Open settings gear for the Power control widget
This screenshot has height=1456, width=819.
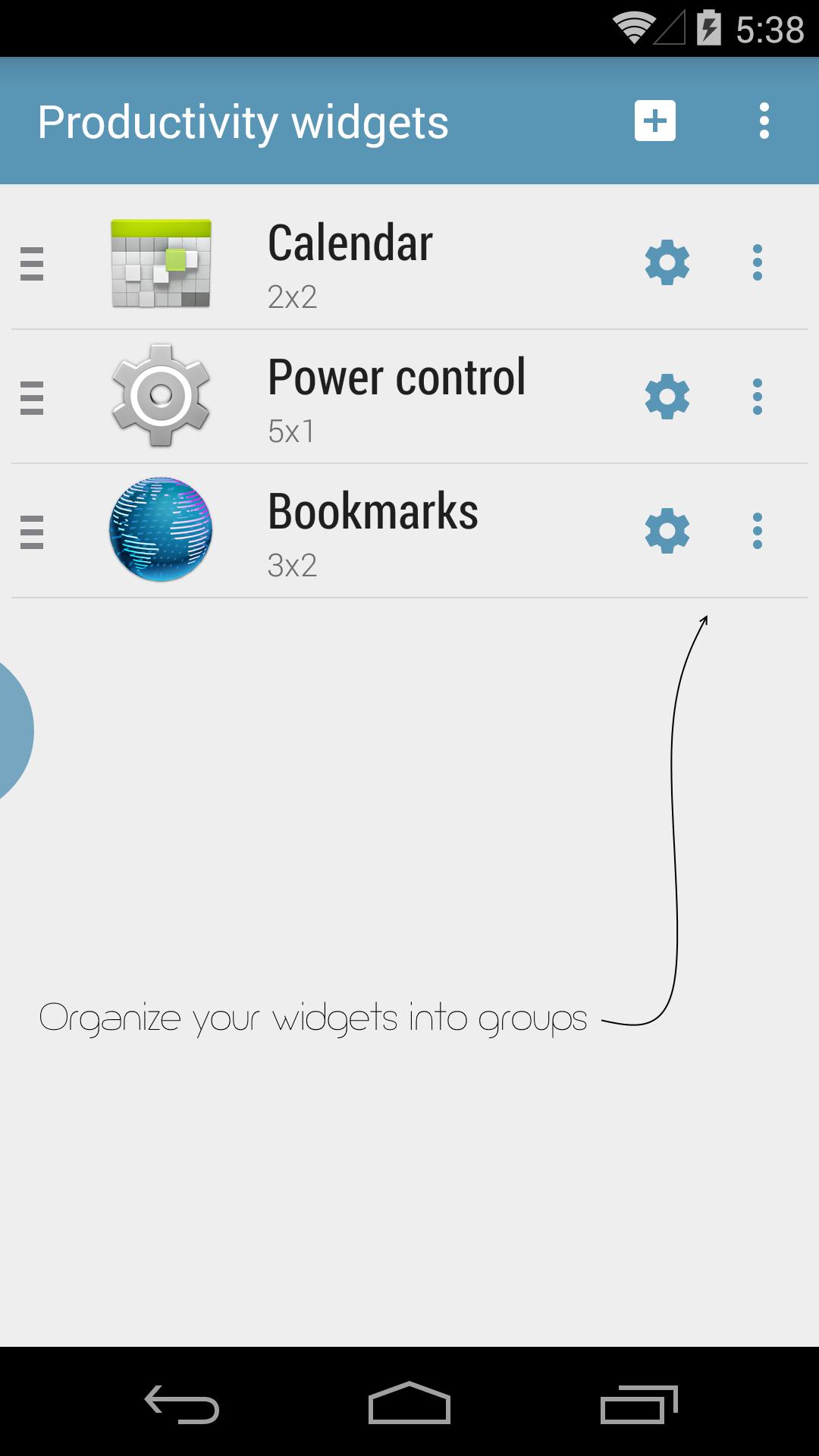(667, 396)
